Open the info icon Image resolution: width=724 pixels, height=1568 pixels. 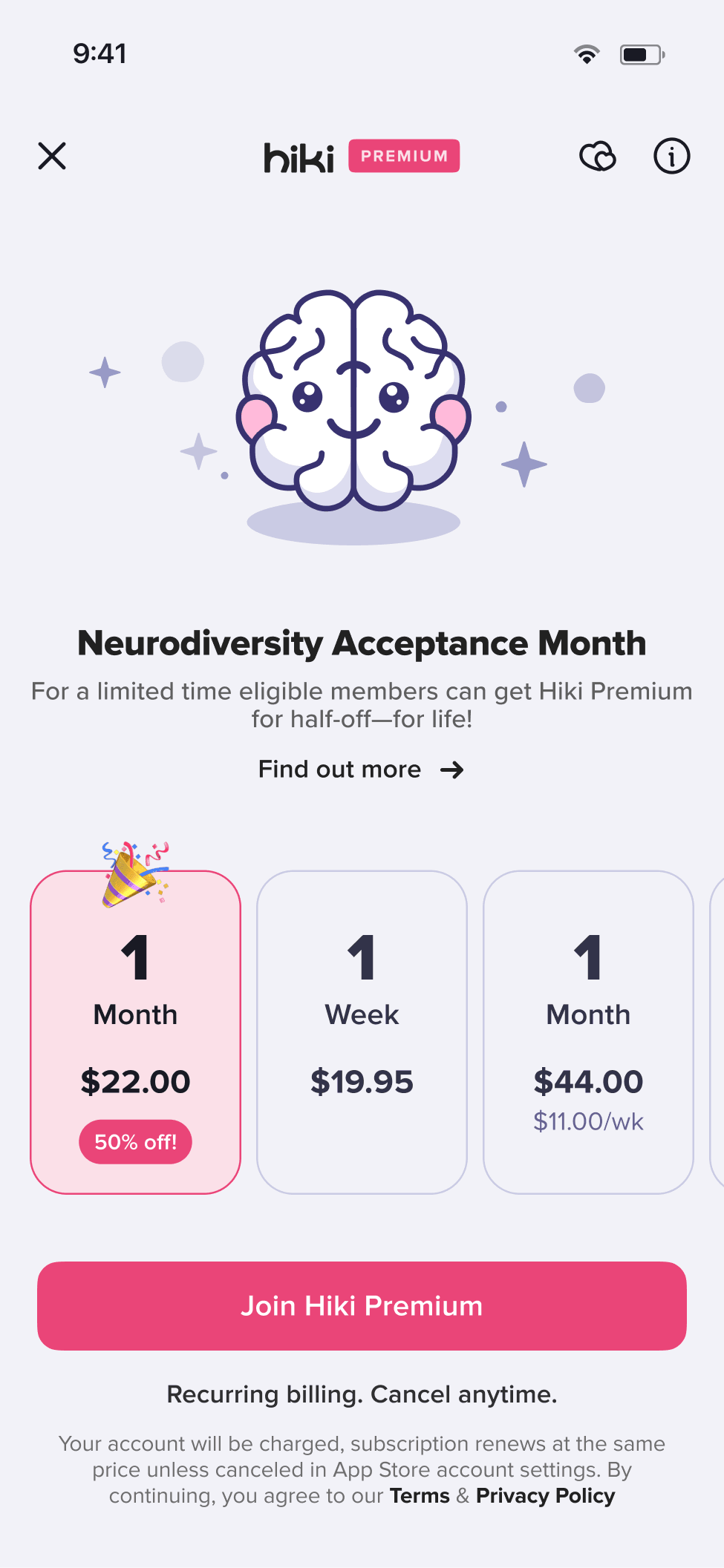click(x=672, y=157)
